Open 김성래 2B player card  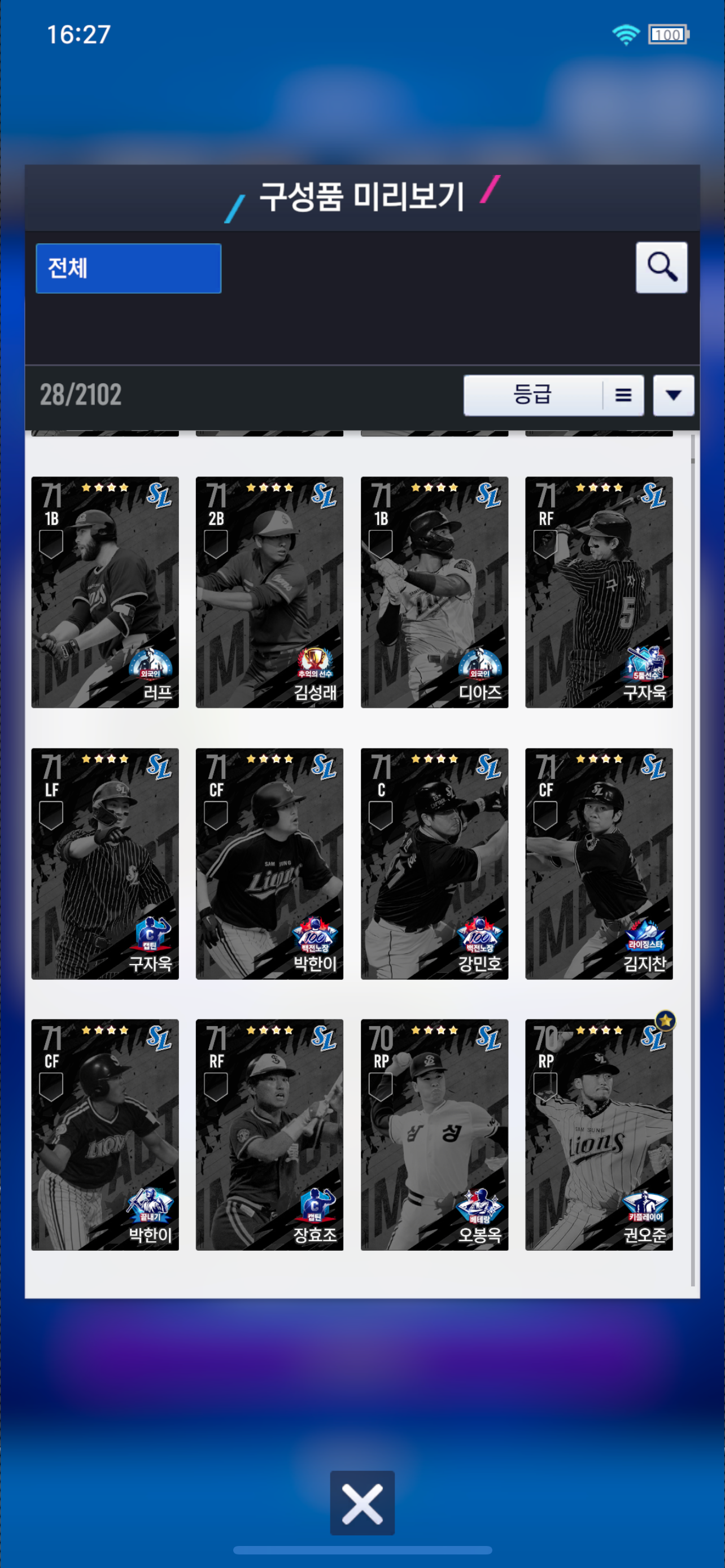click(x=269, y=592)
